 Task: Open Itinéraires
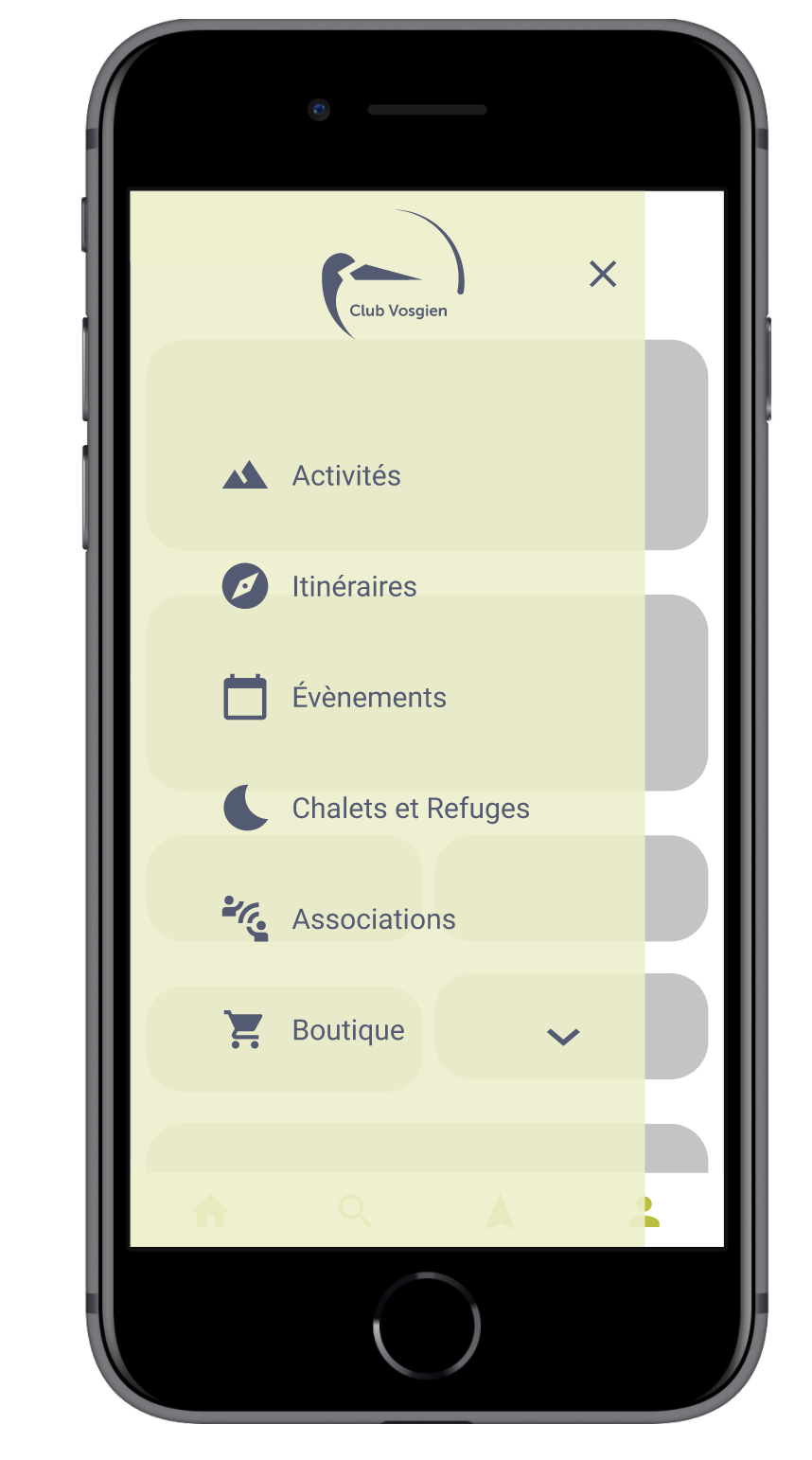point(319,586)
